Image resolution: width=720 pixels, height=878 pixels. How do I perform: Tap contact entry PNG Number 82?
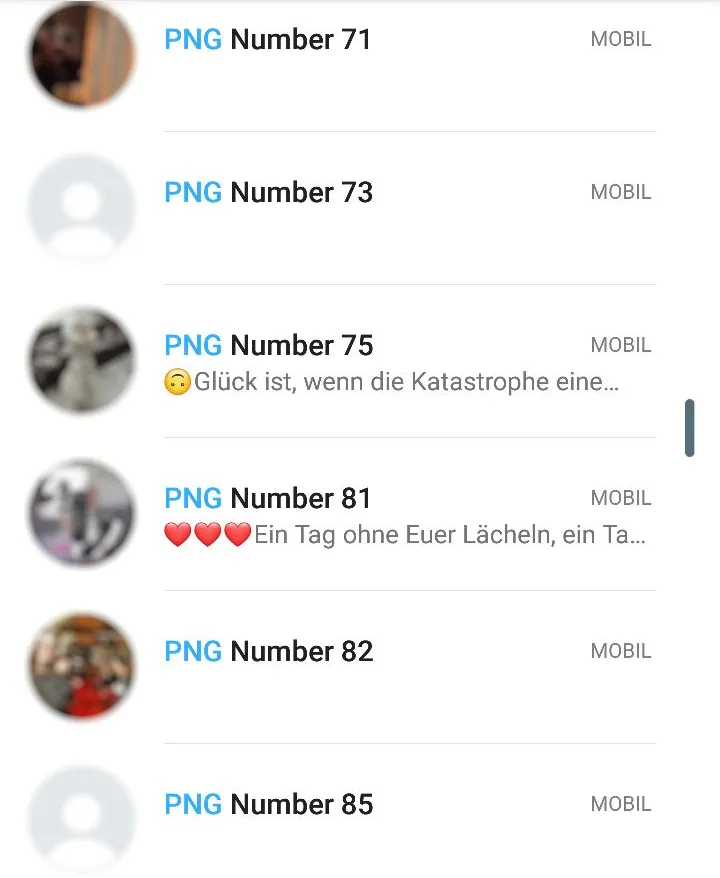point(268,651)
